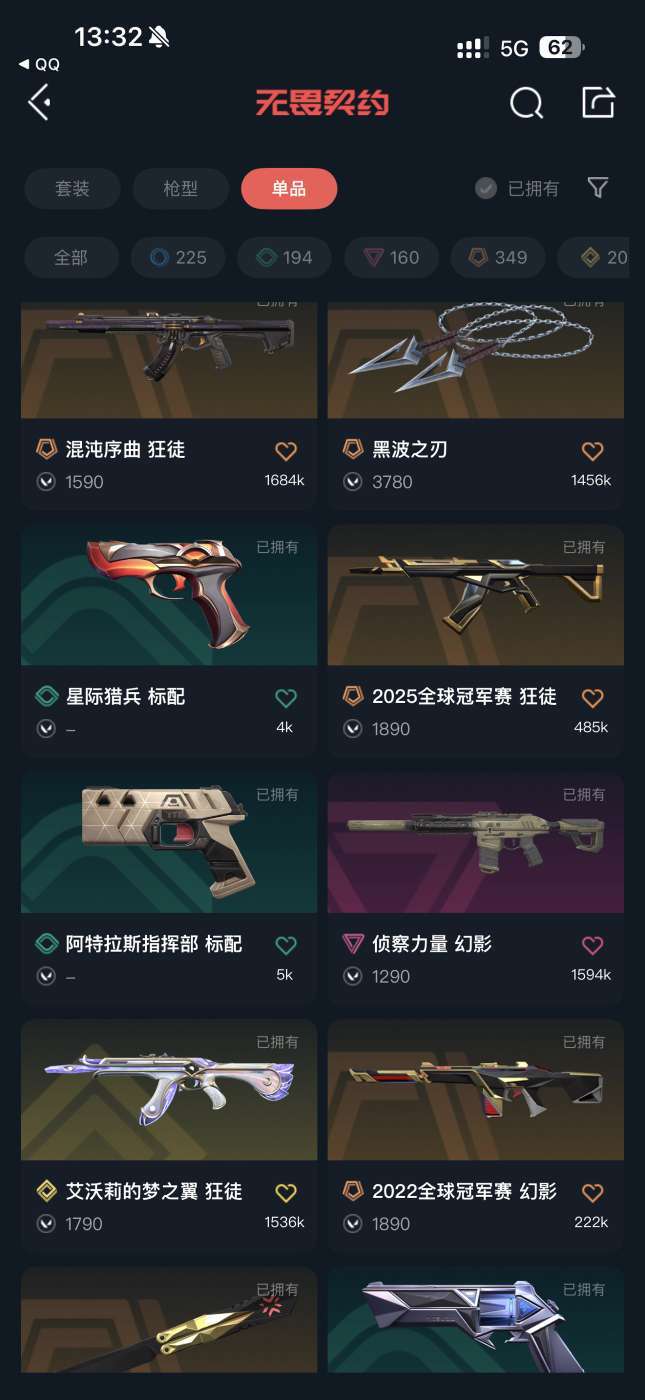Favorite the 黑波之刃 skin with heart
The image size is (645, 1400).
pos(592,451)
